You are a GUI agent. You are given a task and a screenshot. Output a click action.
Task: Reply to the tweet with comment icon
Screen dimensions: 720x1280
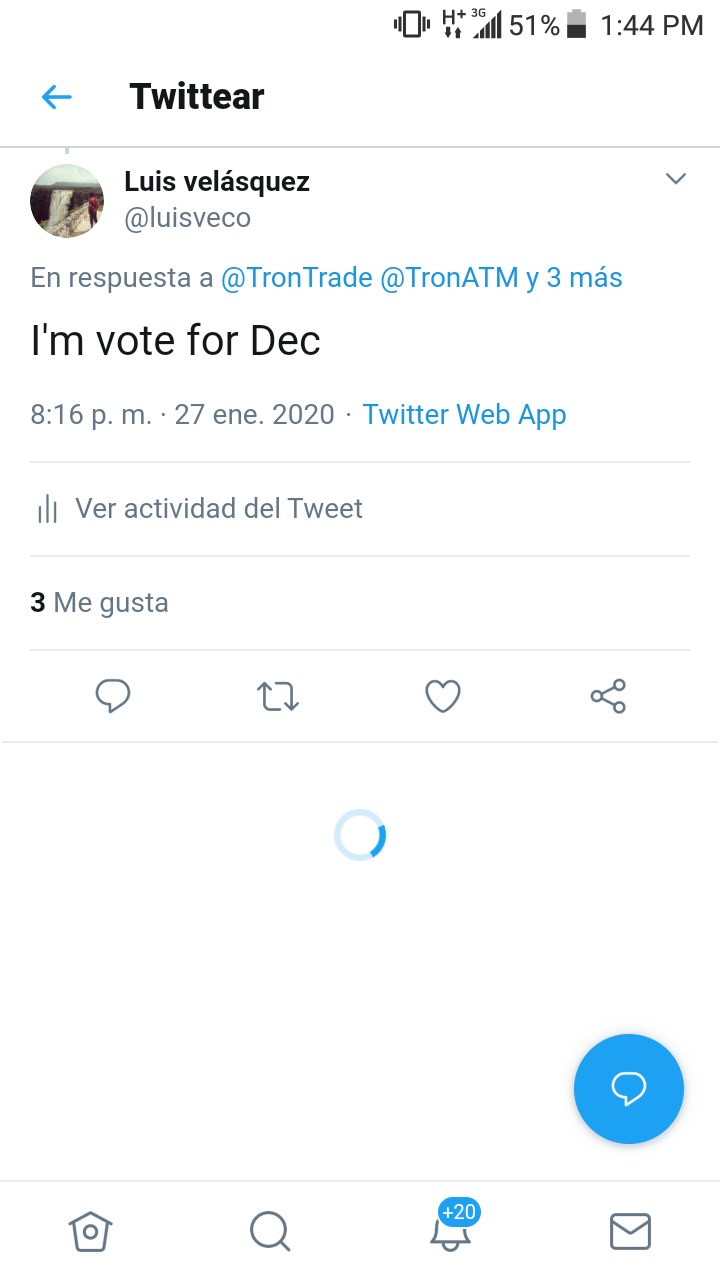pos(113,696)
